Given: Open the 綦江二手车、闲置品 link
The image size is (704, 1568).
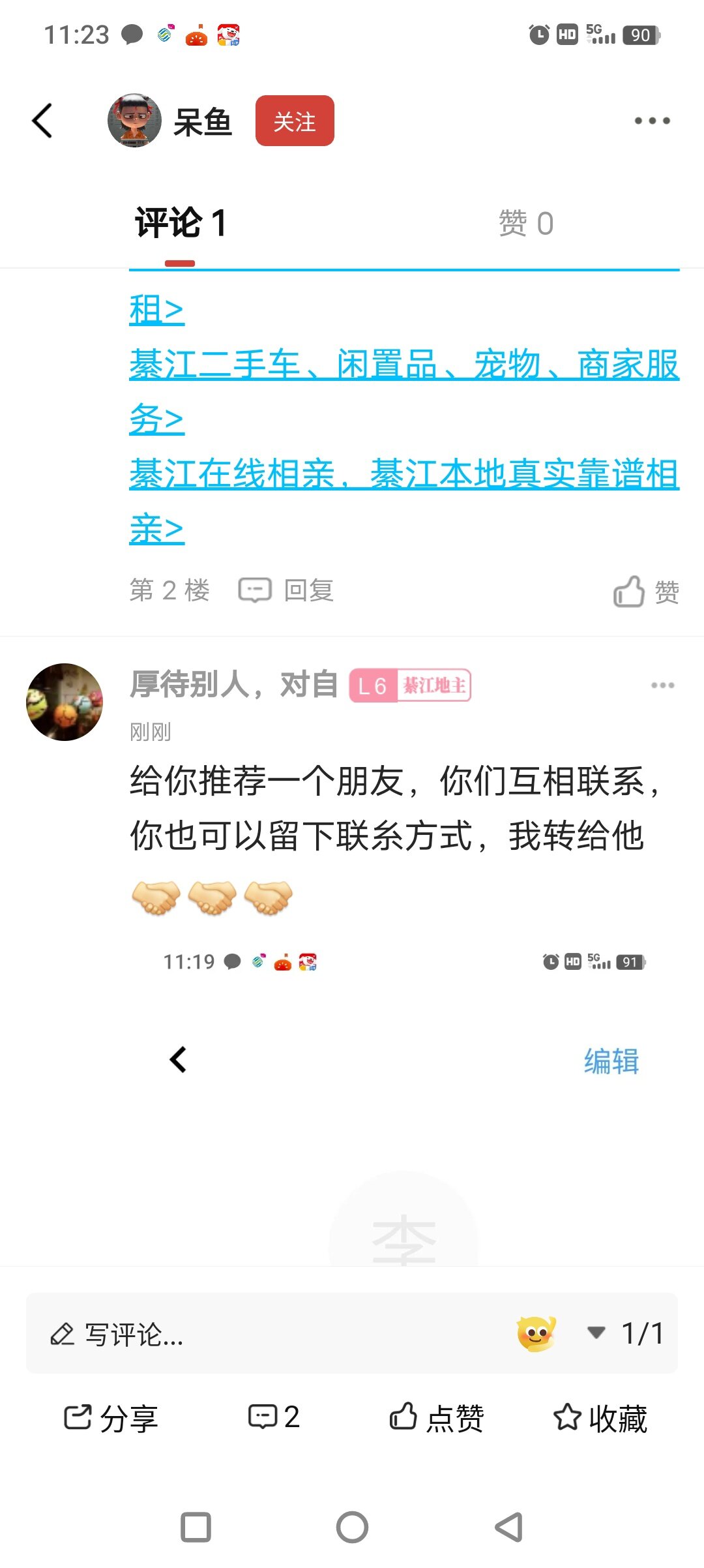Looking at the screenshot, I should tap(403, 365).
